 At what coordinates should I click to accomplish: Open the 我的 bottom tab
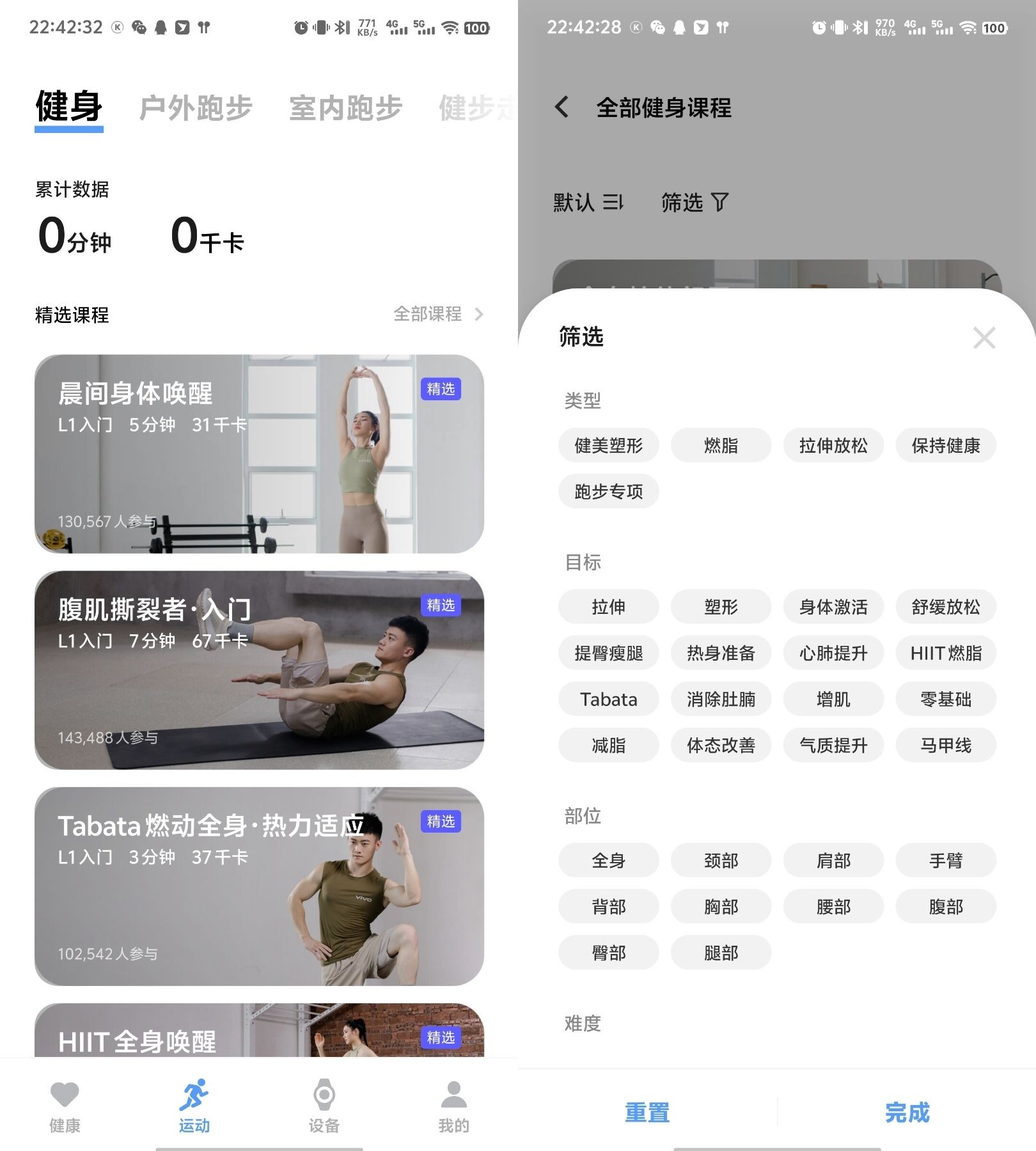453,1106
